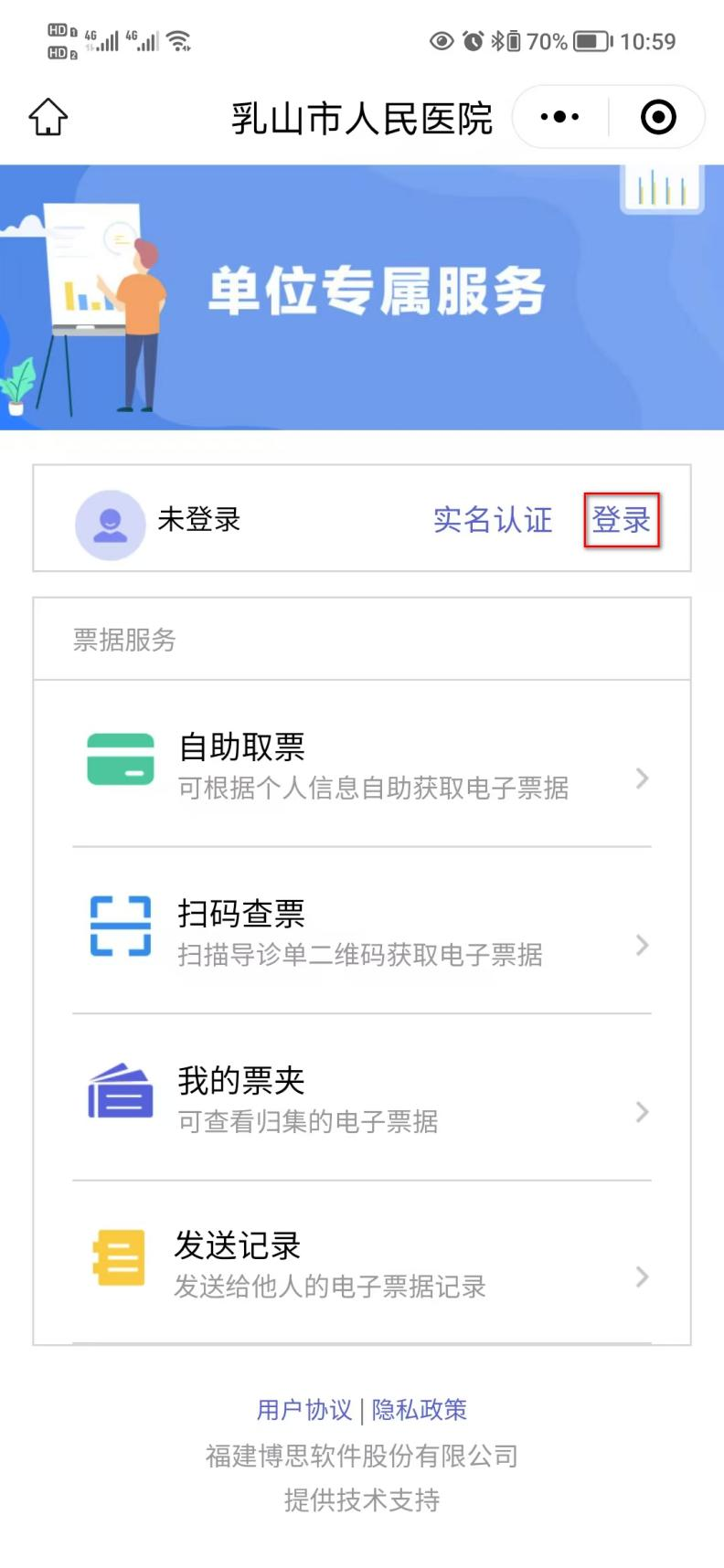Screen dimensions: 724x1568
Task: Tap the bar chart icon on the banner
Action: click(x=661, y=188)
